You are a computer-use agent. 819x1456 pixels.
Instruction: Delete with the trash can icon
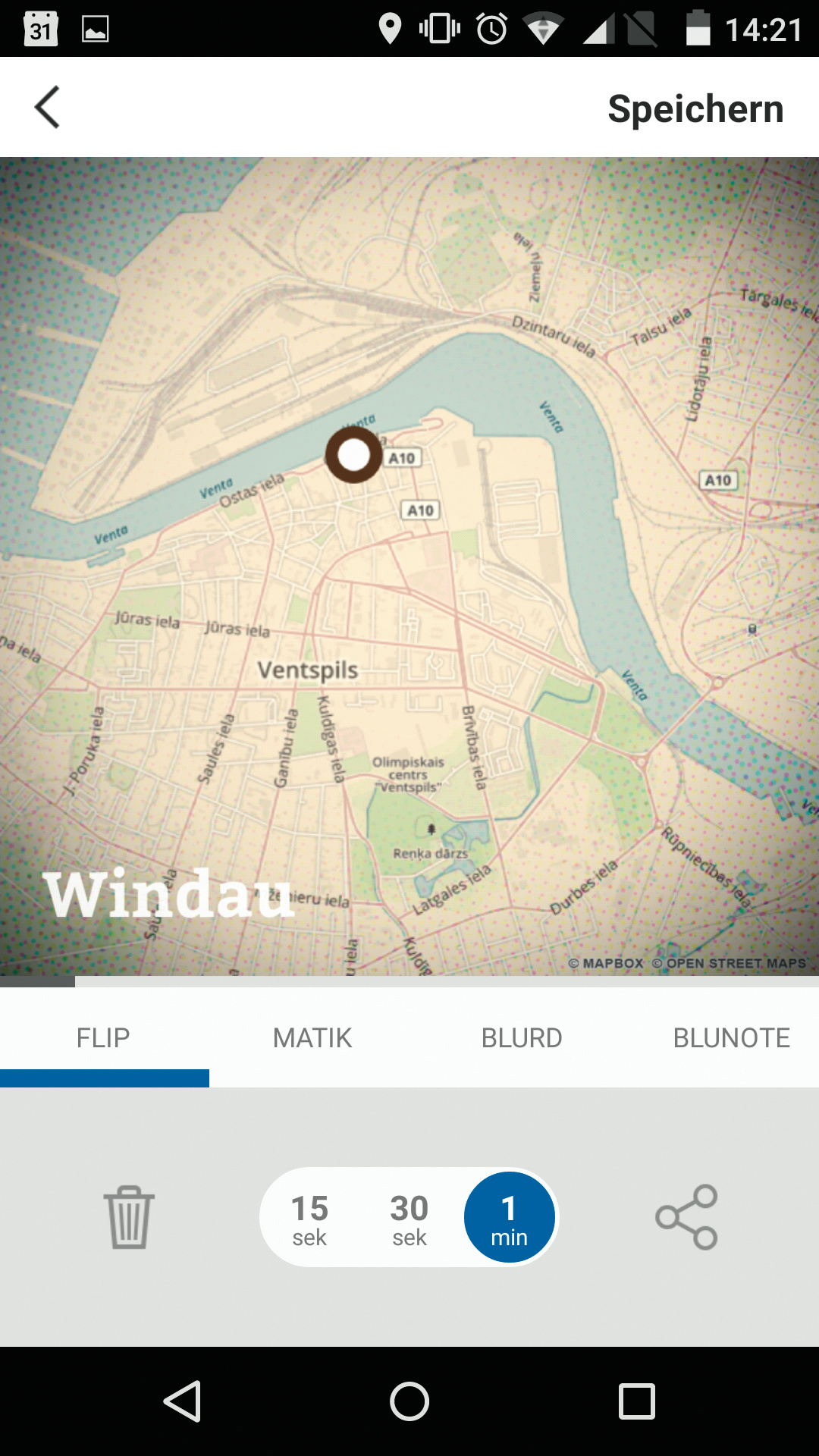click(x=129, y=1217)
